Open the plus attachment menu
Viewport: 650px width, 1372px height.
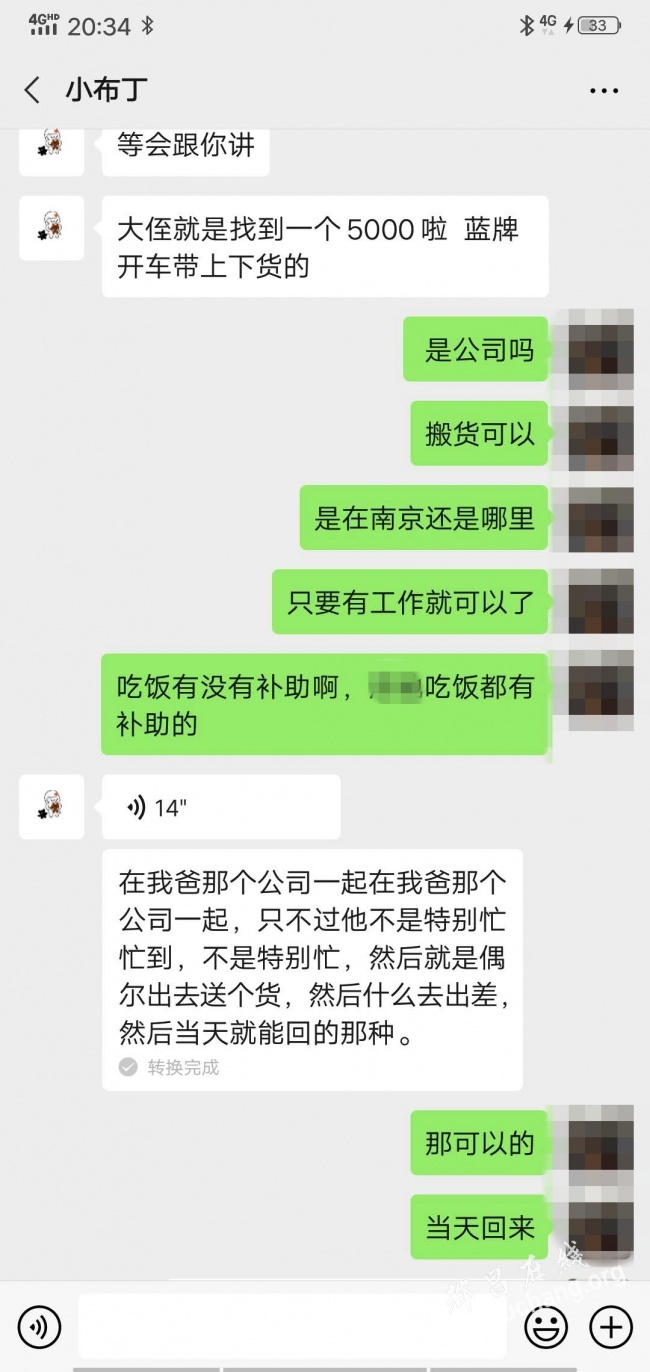[610, 1327]
